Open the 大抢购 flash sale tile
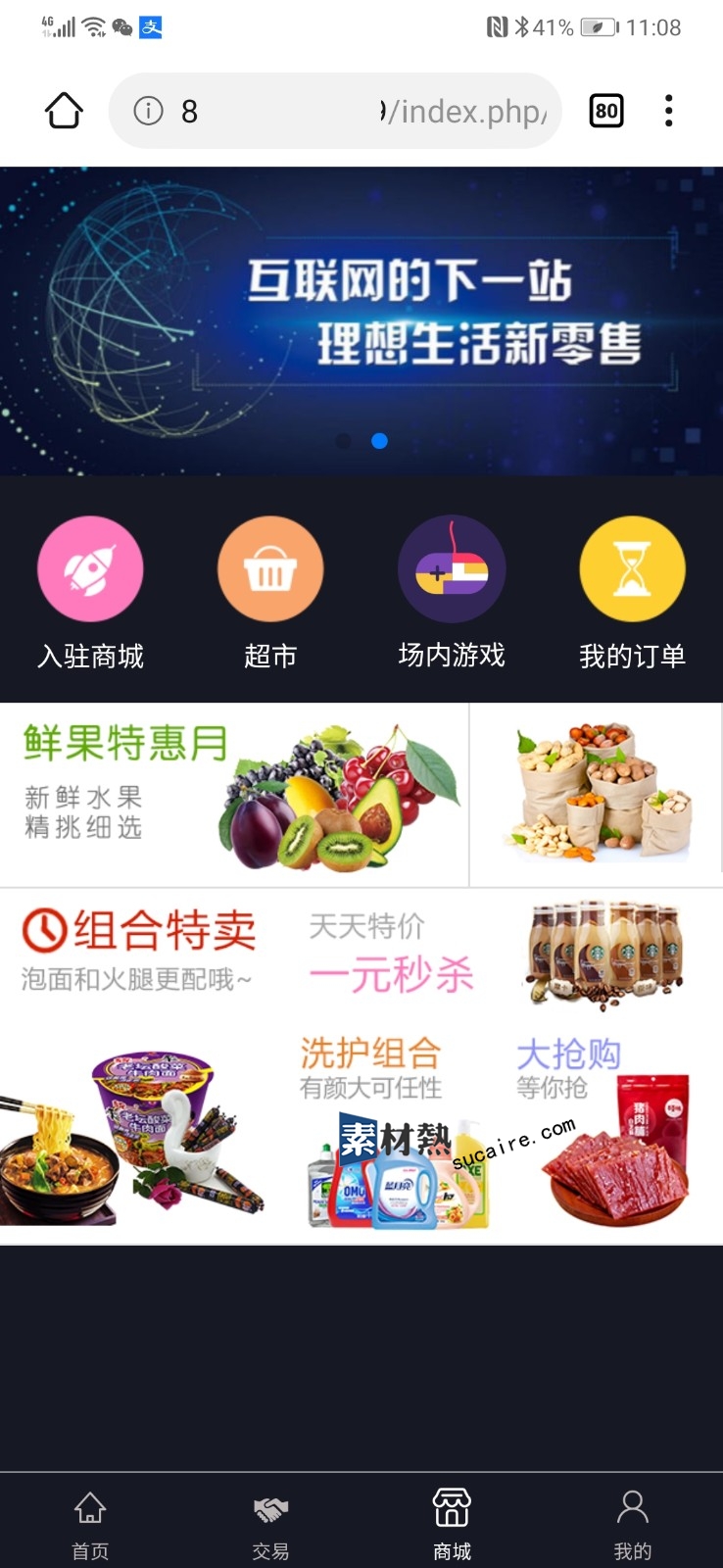 pos(607,1132)
